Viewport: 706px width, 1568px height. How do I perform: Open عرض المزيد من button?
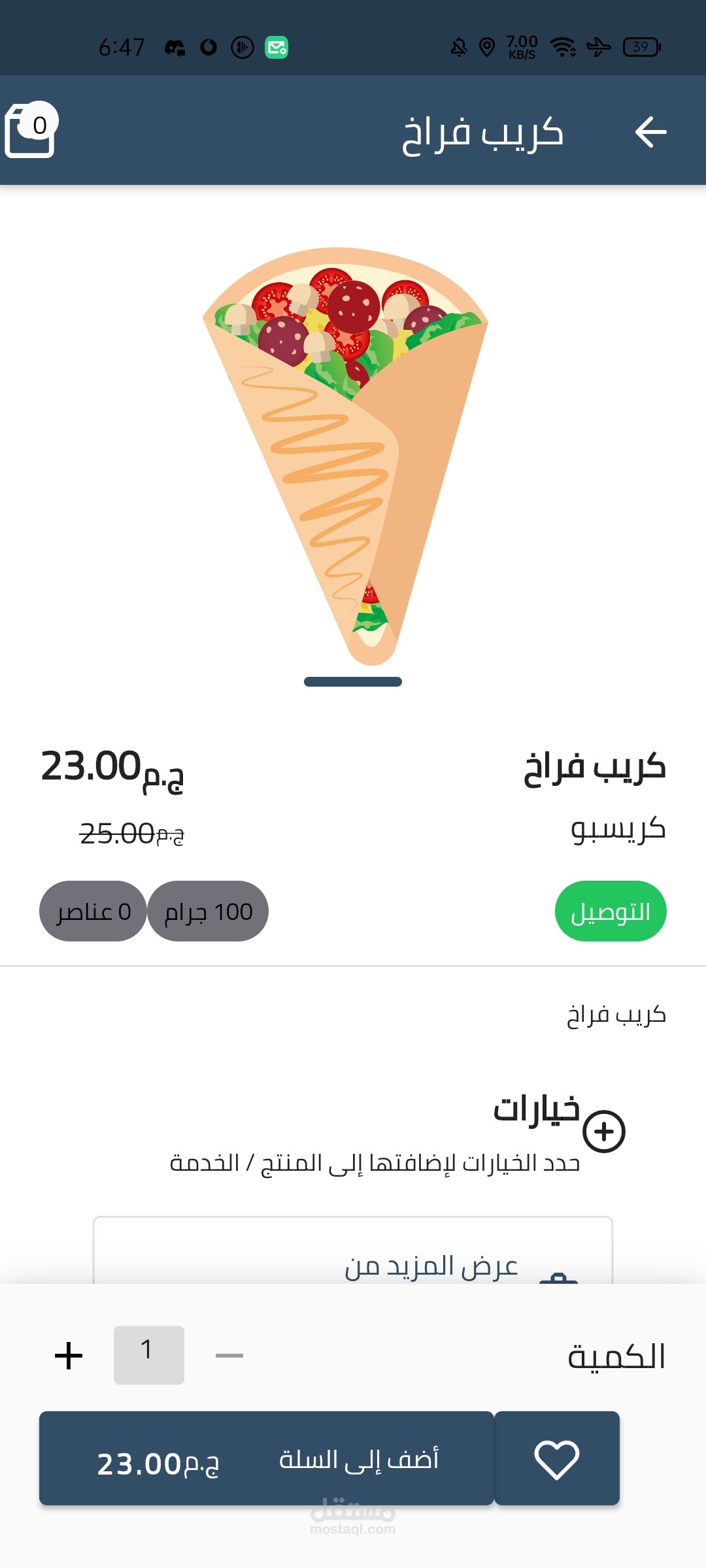tap(353, 1250)
